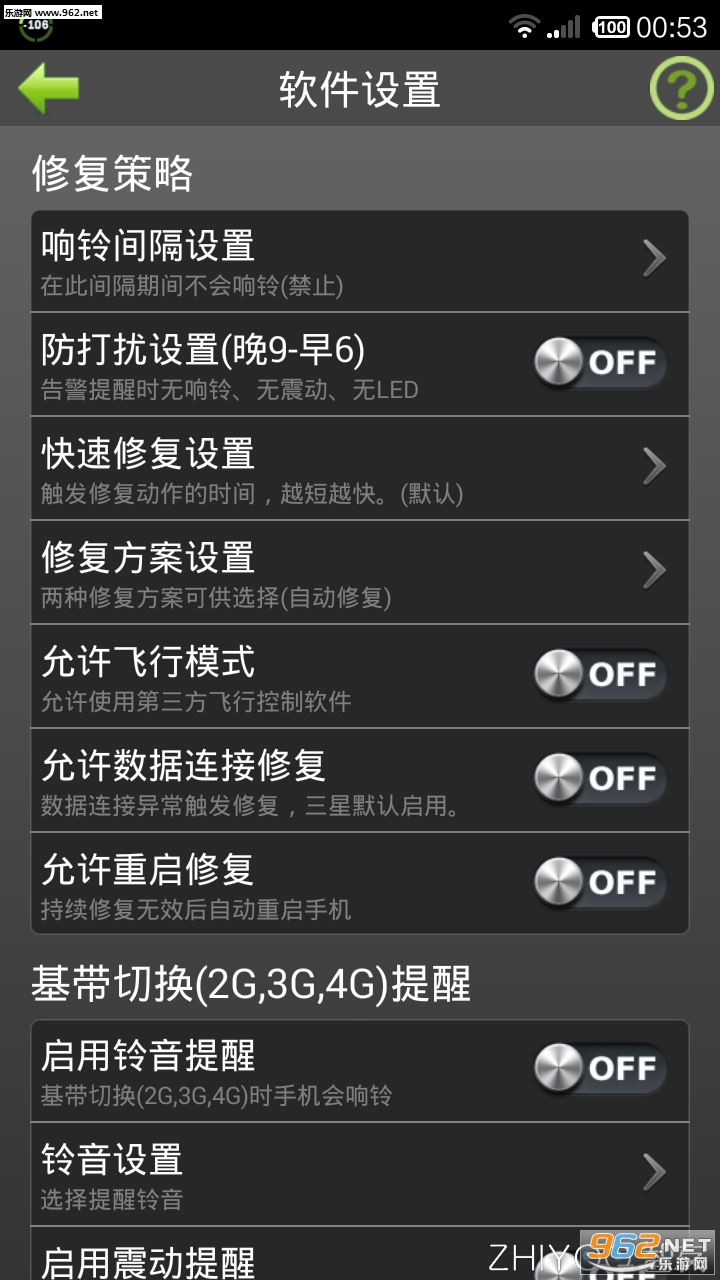Open 快速修复设置 row
The image size is (720, 1280).
360,467
